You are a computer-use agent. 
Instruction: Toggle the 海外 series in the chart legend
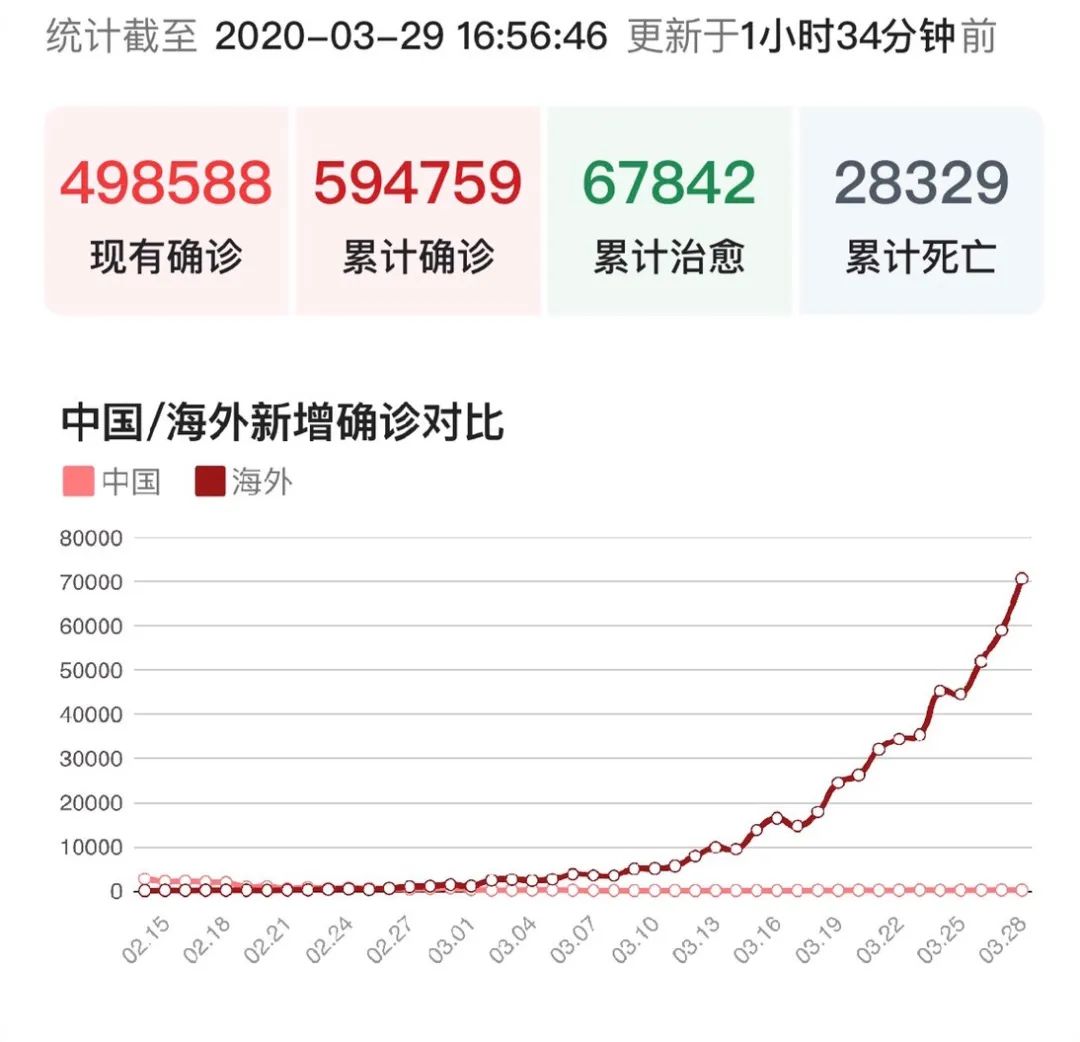click(x=242, y=482)
